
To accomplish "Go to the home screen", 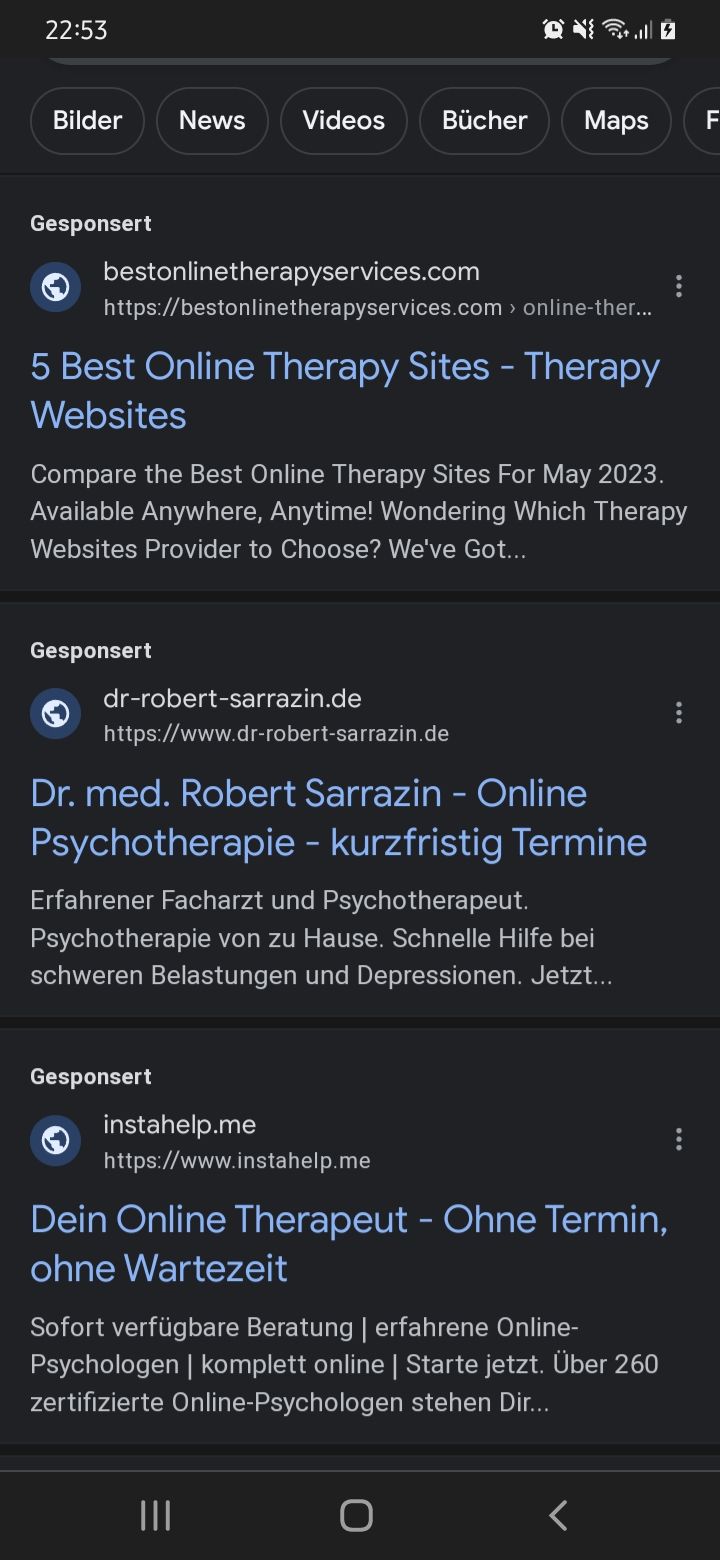I will (x=357, y=1515).
